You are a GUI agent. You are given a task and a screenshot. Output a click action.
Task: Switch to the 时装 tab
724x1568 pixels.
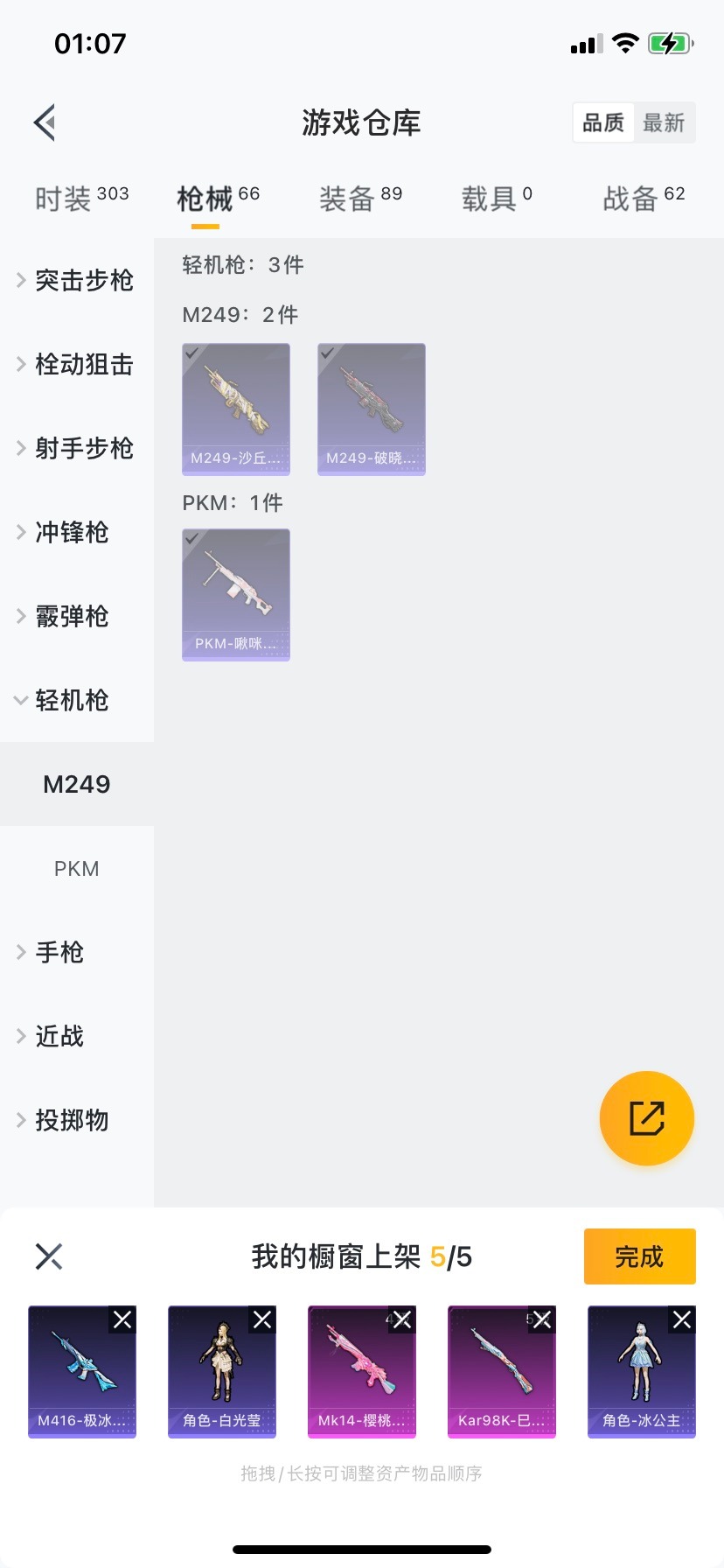pyautogui.click(x=81, y=199)
